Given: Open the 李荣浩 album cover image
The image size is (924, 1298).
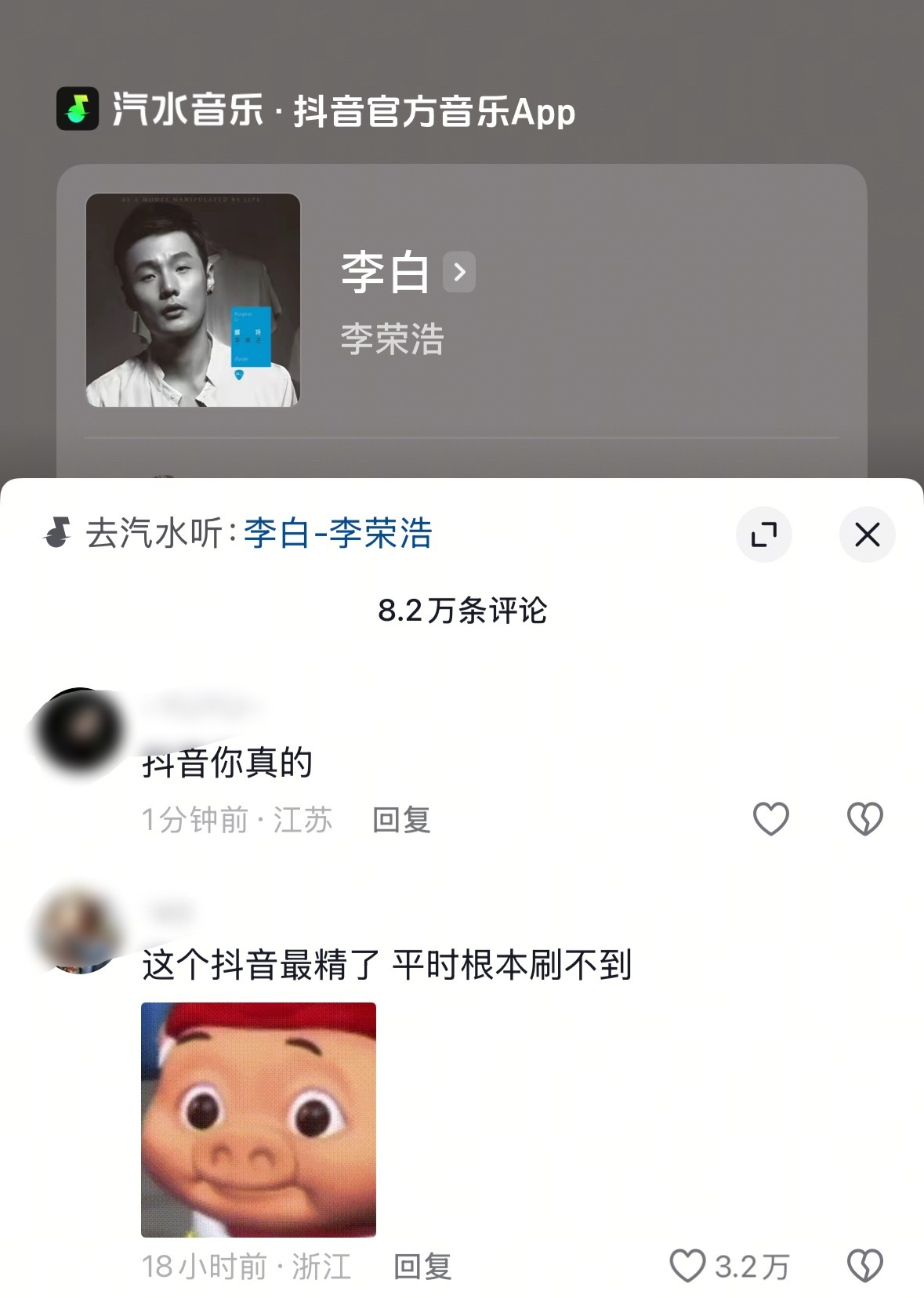Looking at the screenshot, I should tap(193, 300).
